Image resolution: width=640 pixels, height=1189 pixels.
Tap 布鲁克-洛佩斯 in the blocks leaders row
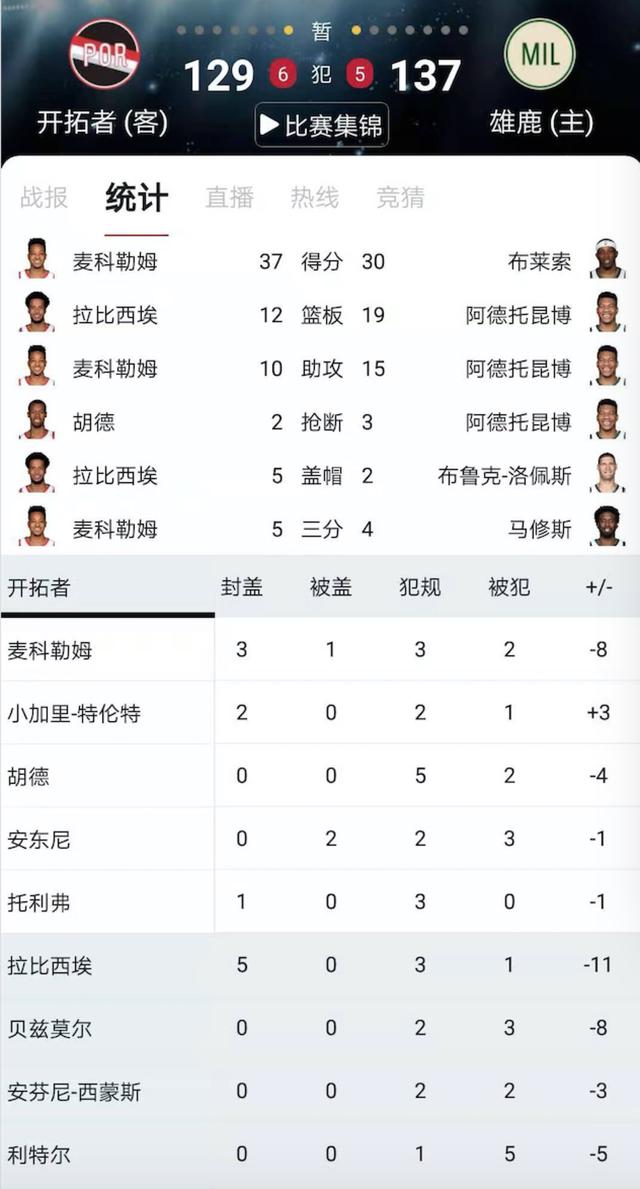(x=505, y=475)
